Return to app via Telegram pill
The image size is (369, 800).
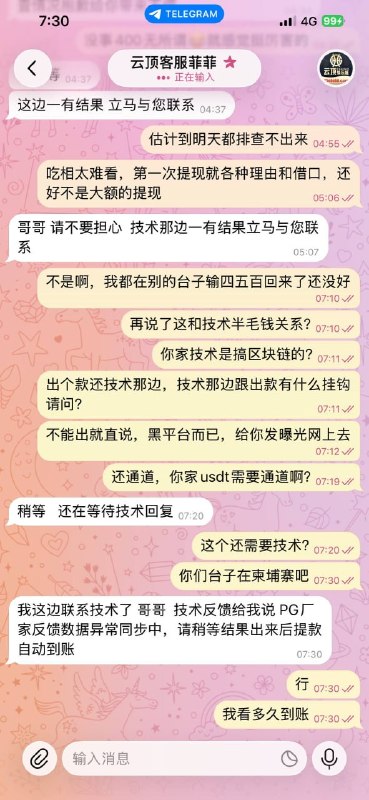coord(184,14)
